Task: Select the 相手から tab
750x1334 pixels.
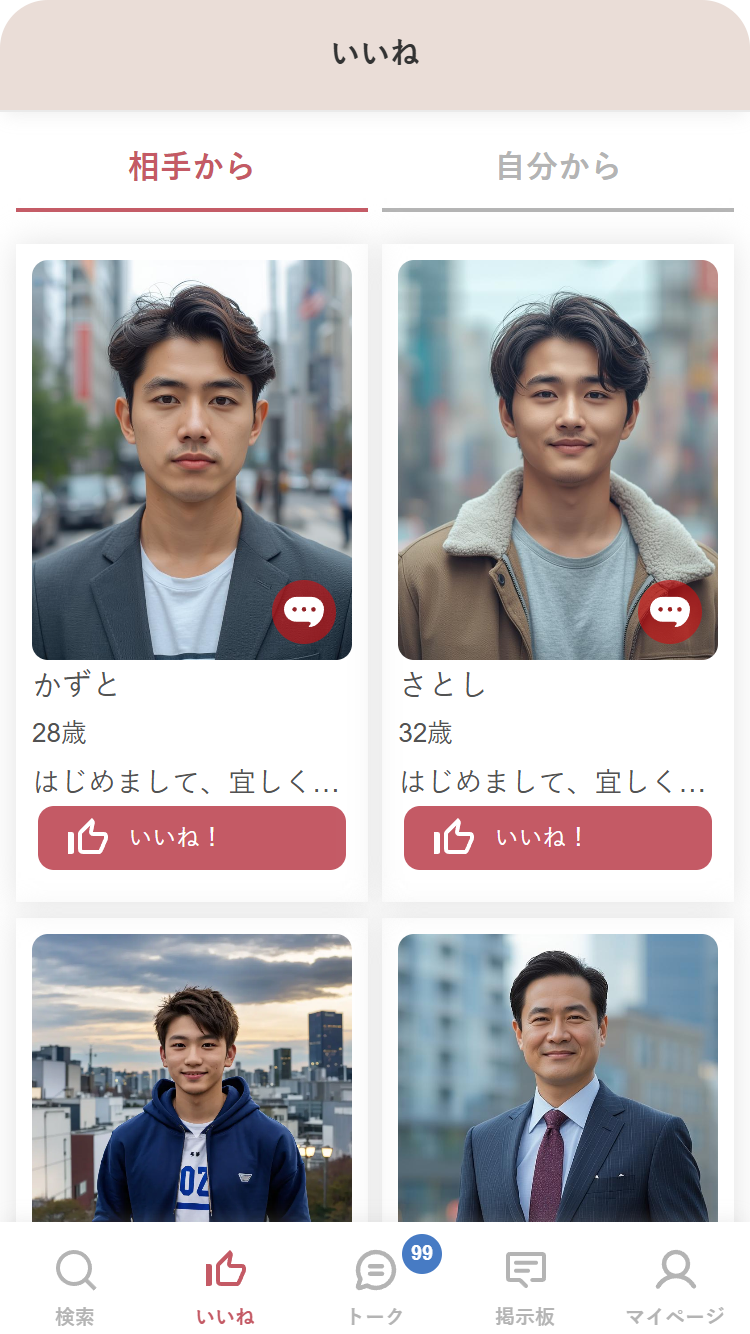Action: pyautogui.click(x=192, y=167)
